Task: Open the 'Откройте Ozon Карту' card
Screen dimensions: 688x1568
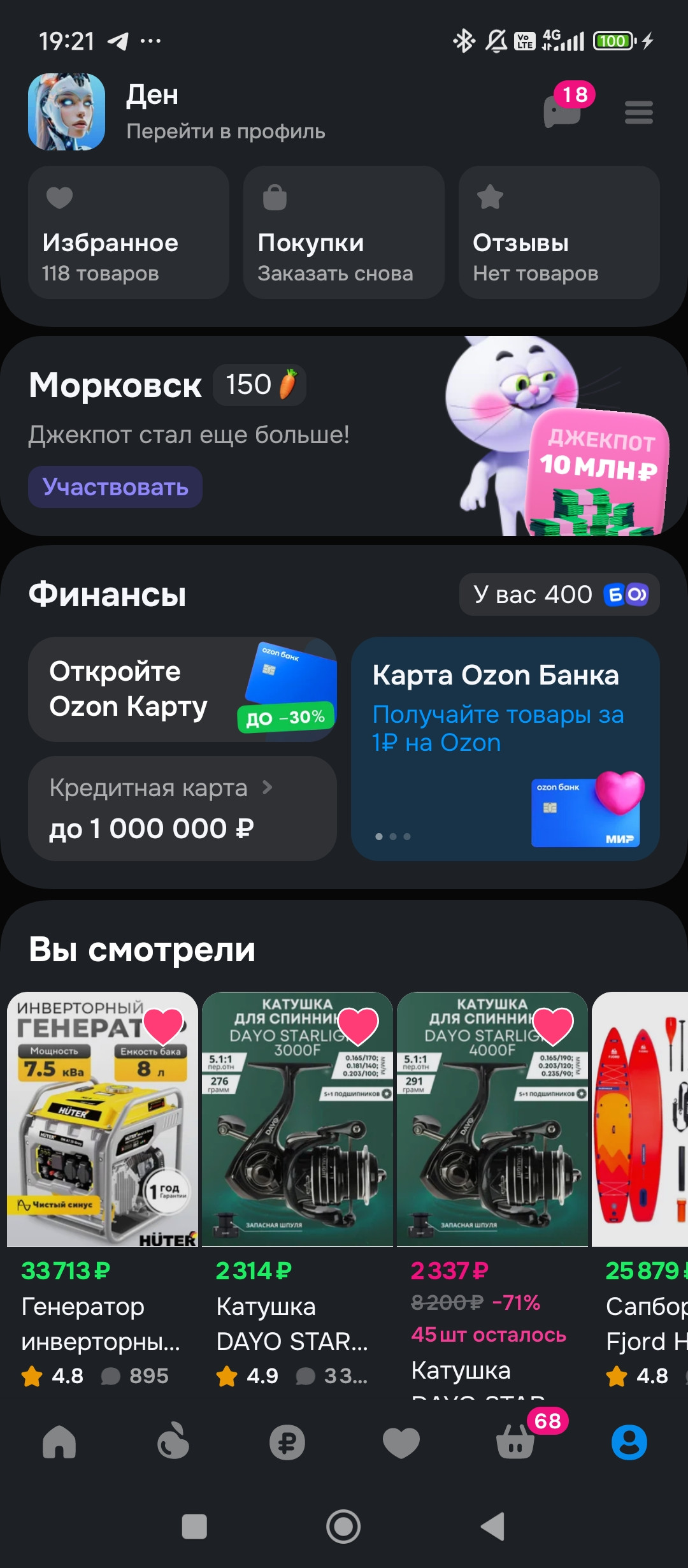Action: pyautogui.click(x=182, y=689)
